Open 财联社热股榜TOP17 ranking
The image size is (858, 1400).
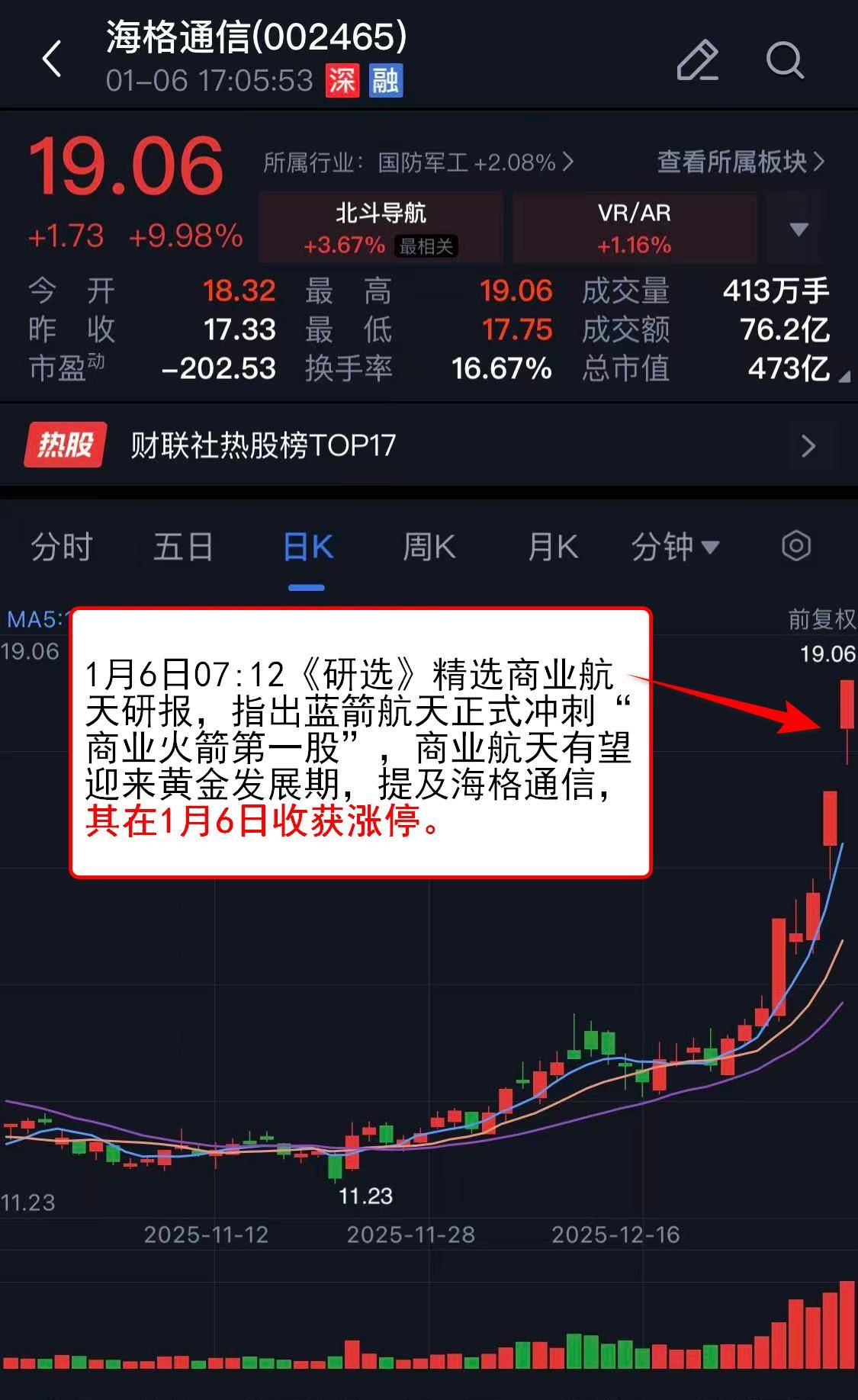(x=263, y=445)
